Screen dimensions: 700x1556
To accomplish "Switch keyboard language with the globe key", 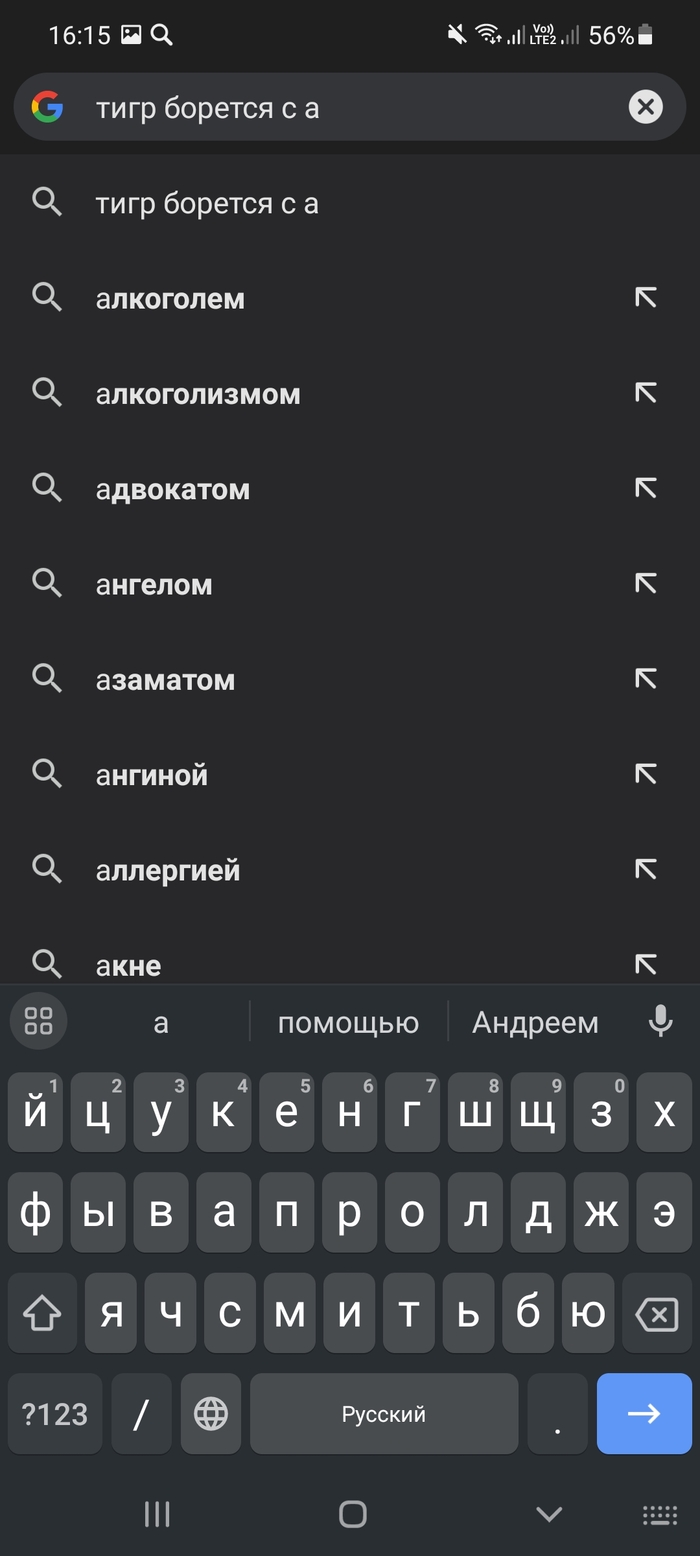I will [x=211, y=1413].
